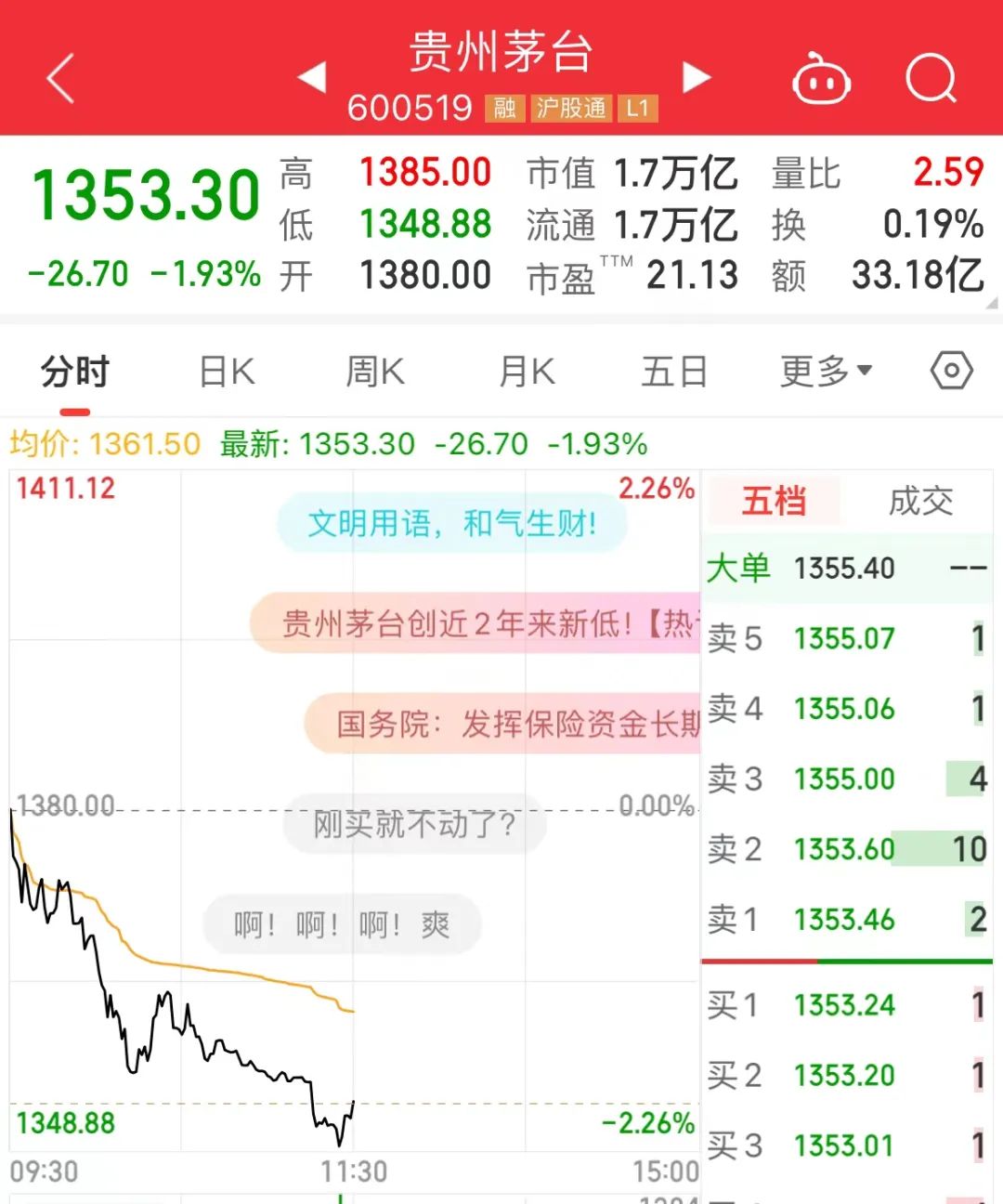The image size is (1003, 1204).
Task: Switch to the 月K chart tab
Action: tap(527, 373)
